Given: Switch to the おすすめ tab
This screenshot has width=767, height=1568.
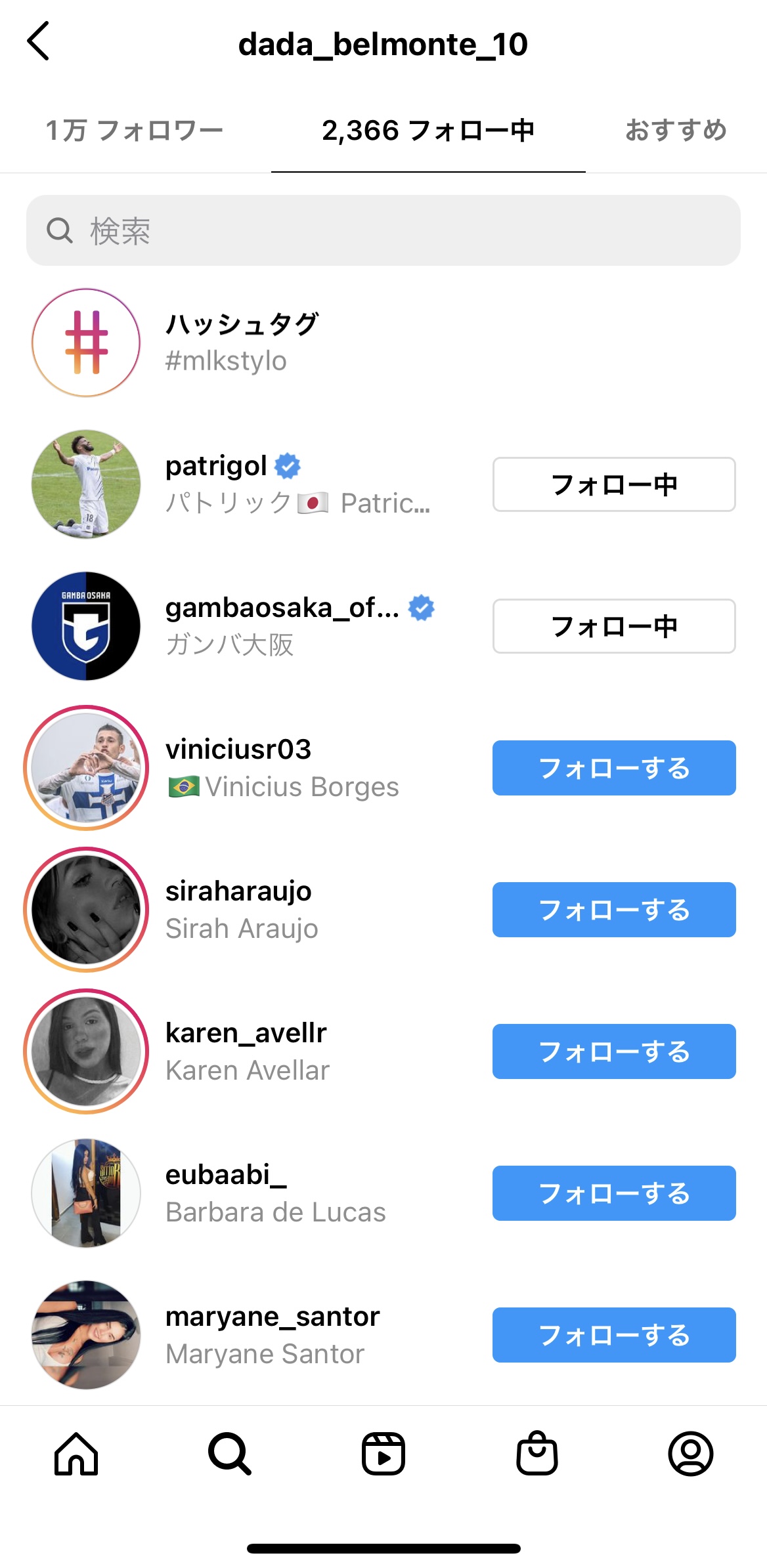Looking at the screenshot, I should [x=675, y=131].
